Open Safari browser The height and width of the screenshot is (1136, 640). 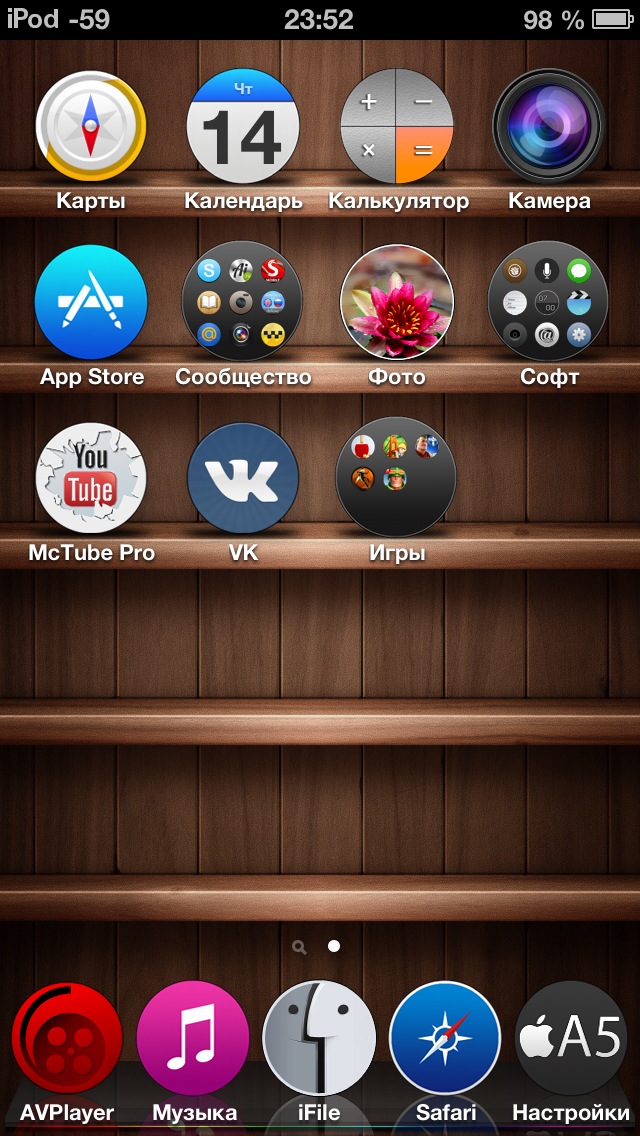pos(445,1038)
